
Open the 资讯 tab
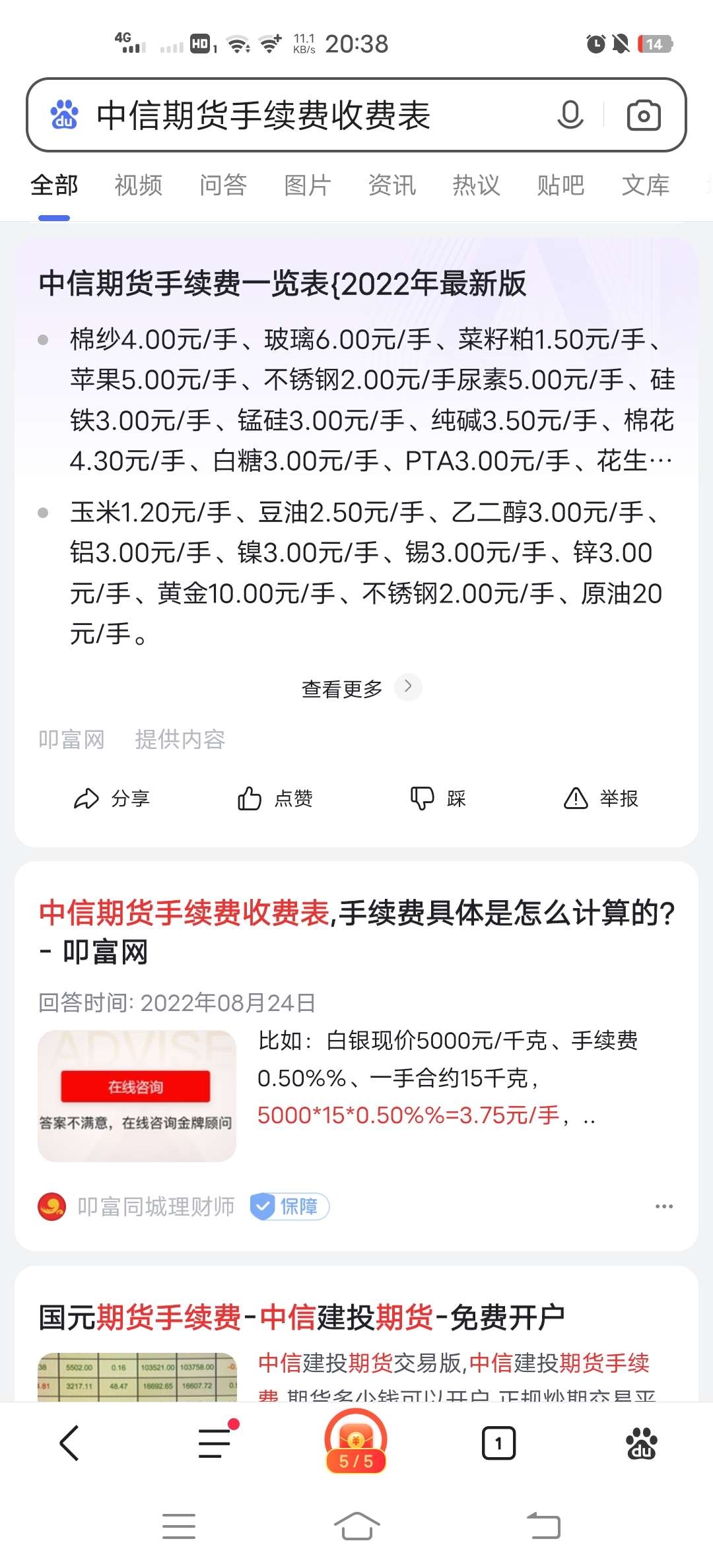point(392,185)
